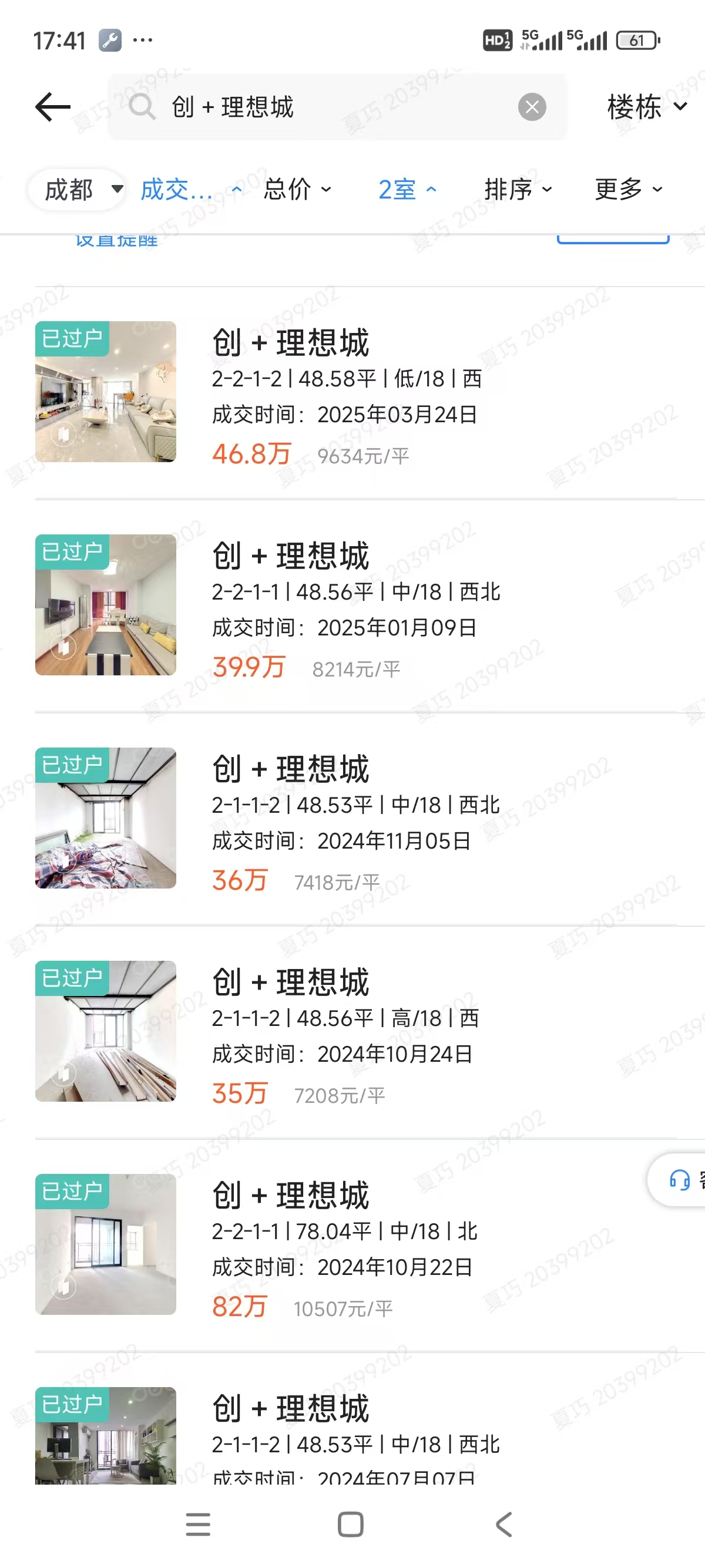The height and width of the screenshot is (1568, 705).
Task: Open recent apps from the navigation bar
Action: pos(198,1525)
